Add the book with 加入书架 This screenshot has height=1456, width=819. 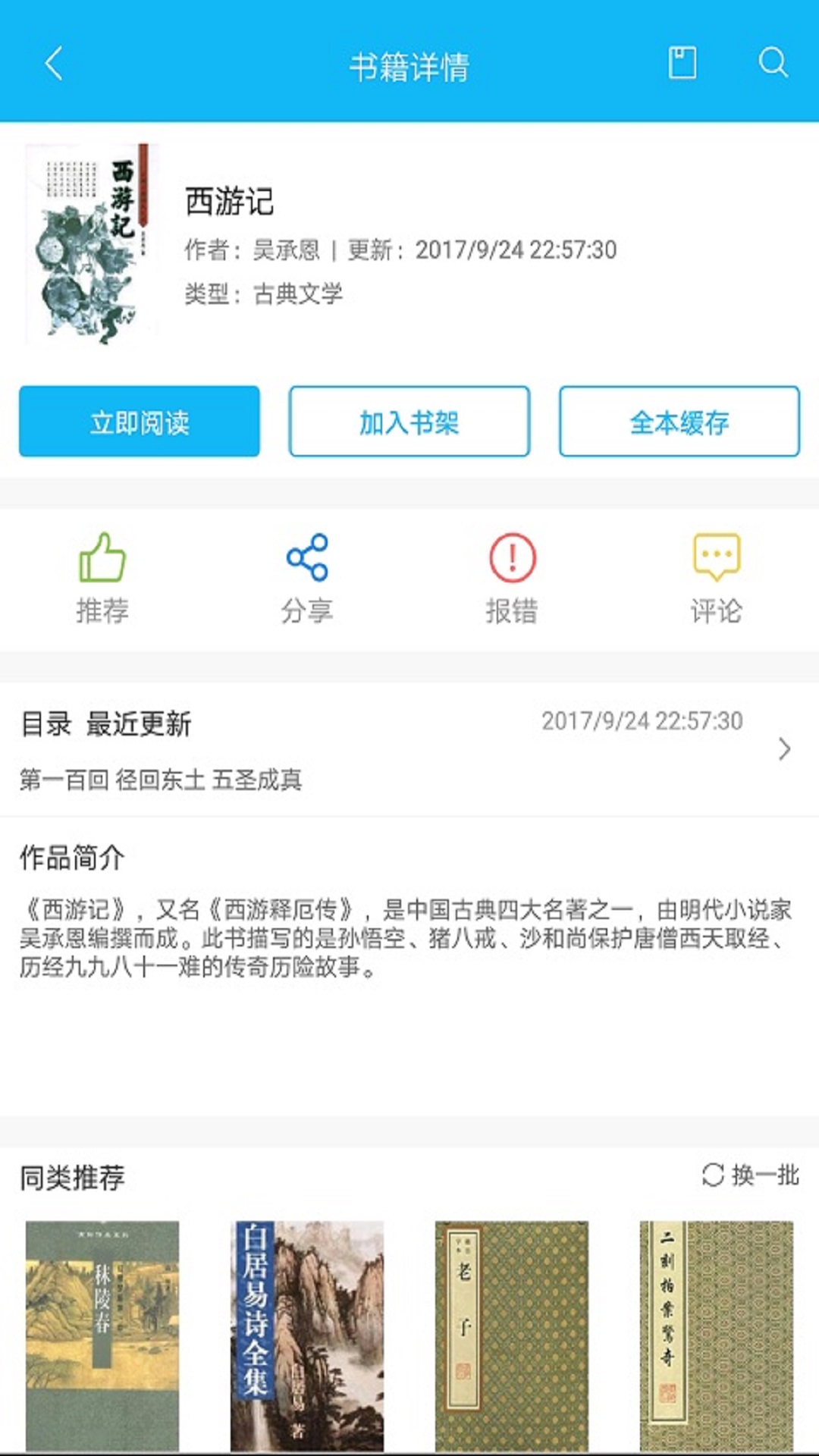[409, 422]
